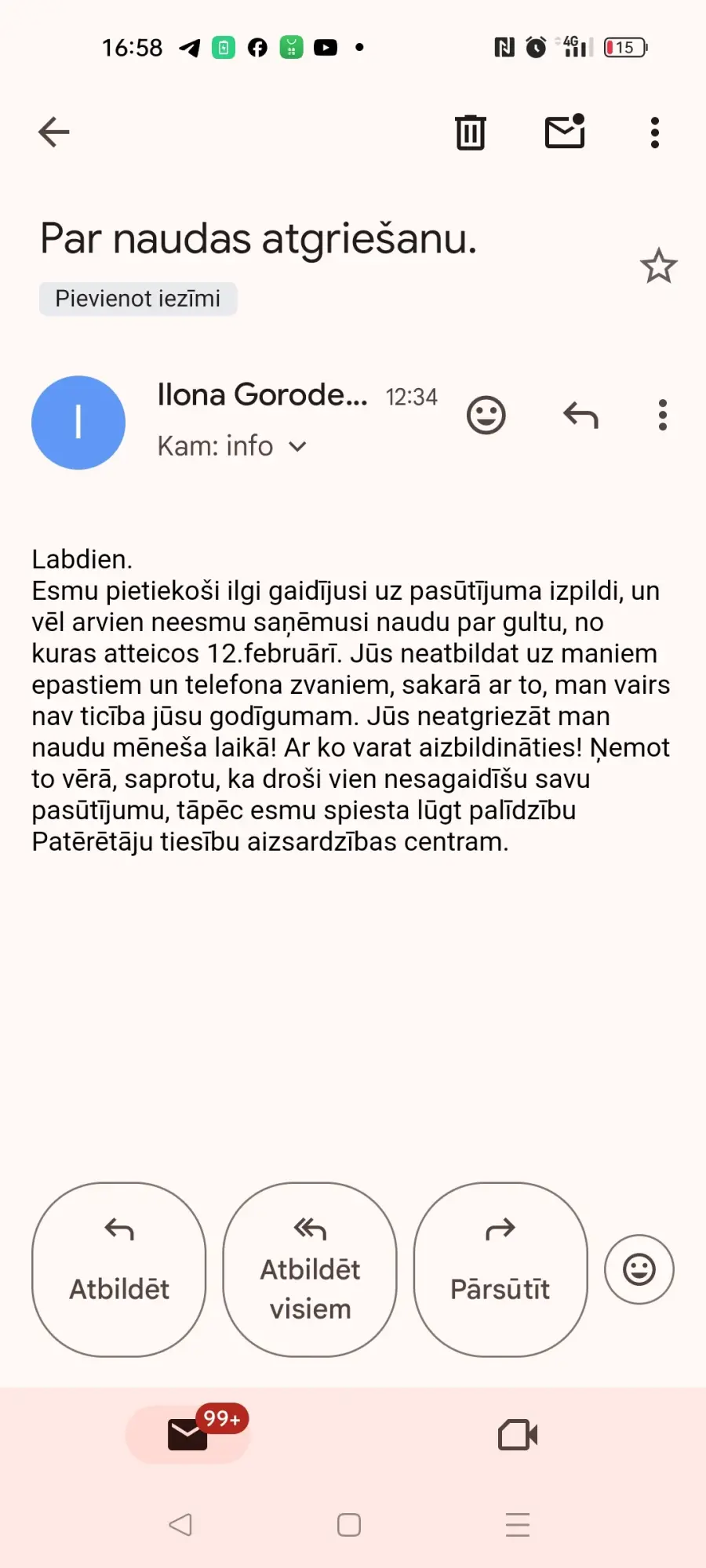Open the message's three-dot options menu
Viewport: 706px width, 1568px height.
pos(663,415)
